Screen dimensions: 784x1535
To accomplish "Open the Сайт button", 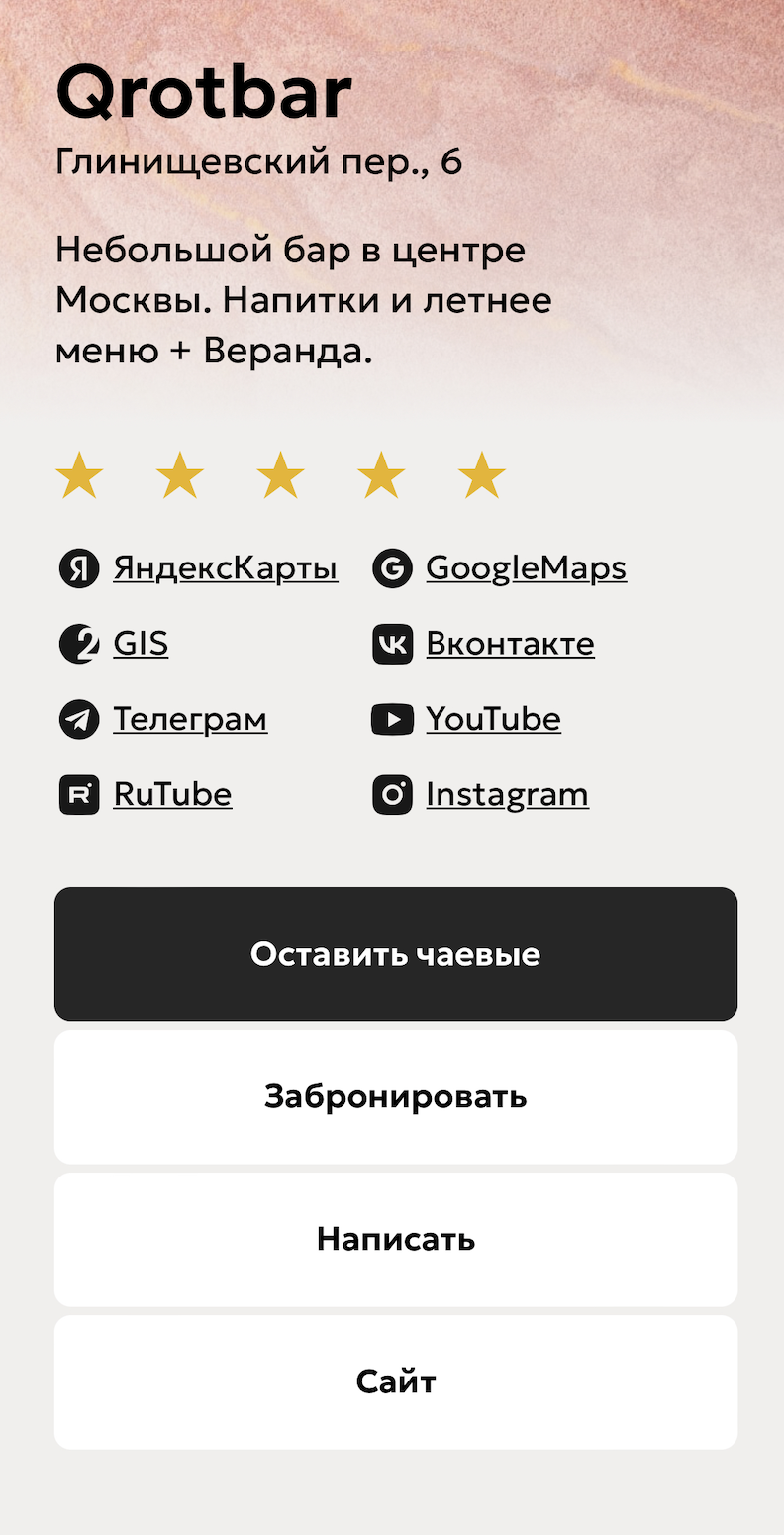I will [396, 1382].
